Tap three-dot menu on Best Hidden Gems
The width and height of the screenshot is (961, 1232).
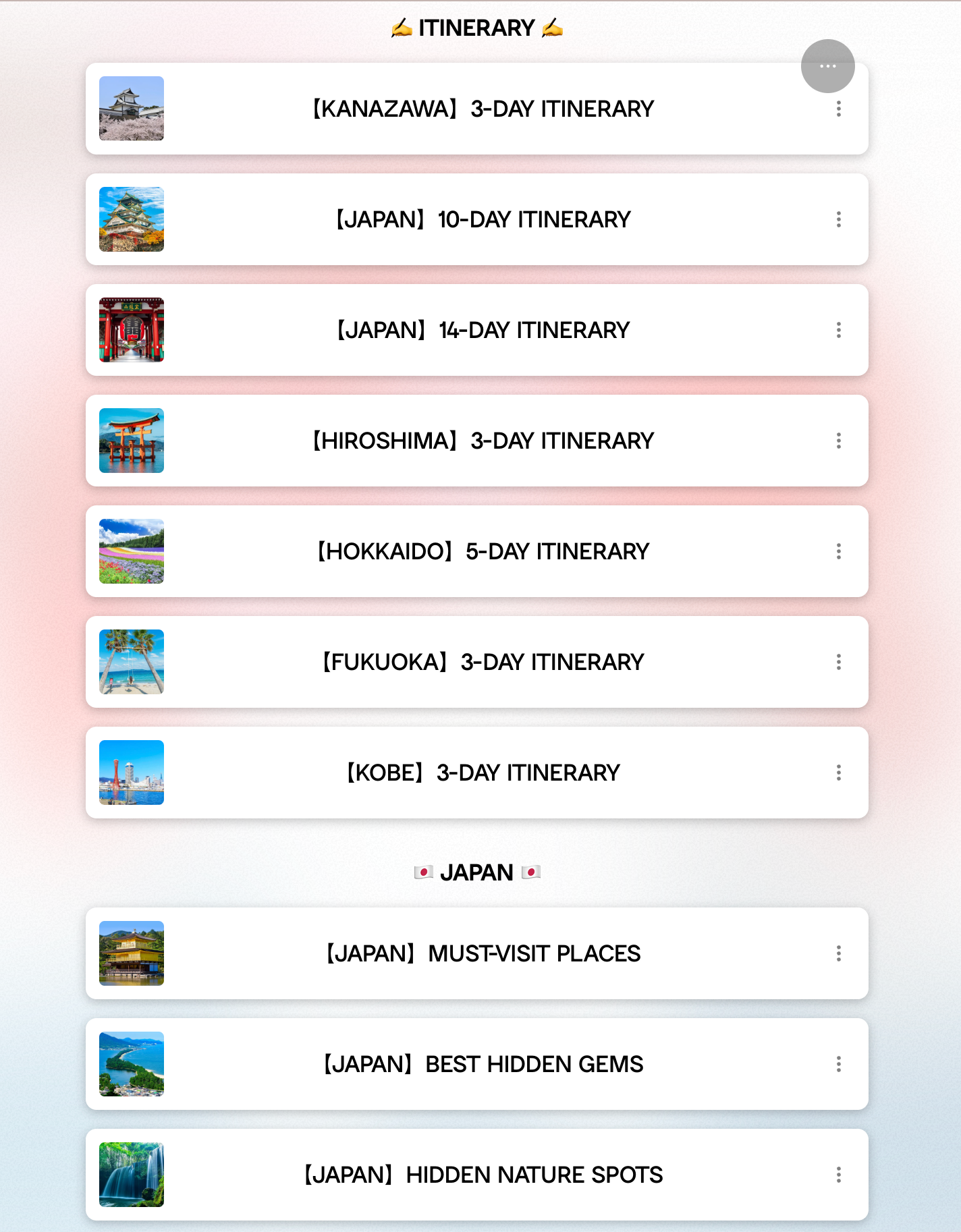point(839,1064)
